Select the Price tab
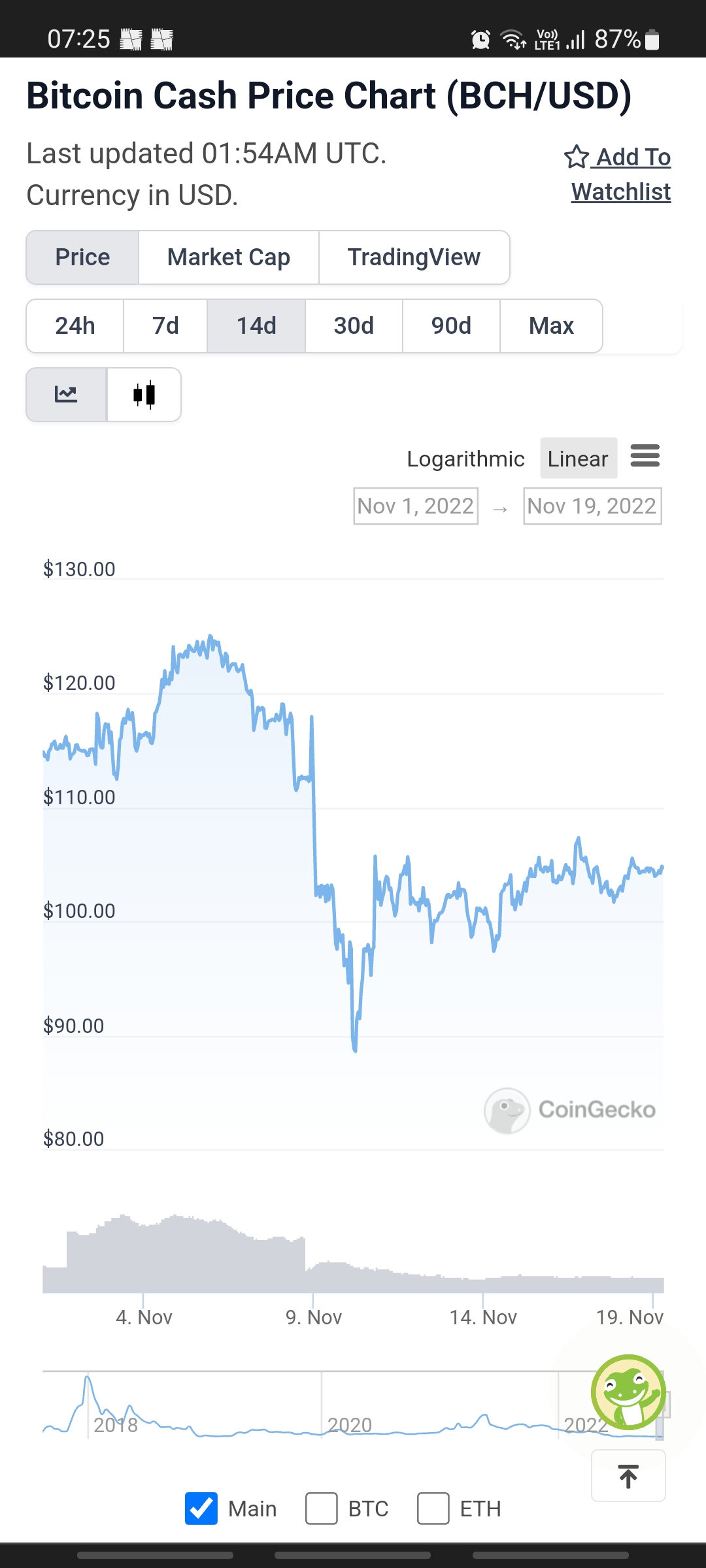 click(82, 257)
